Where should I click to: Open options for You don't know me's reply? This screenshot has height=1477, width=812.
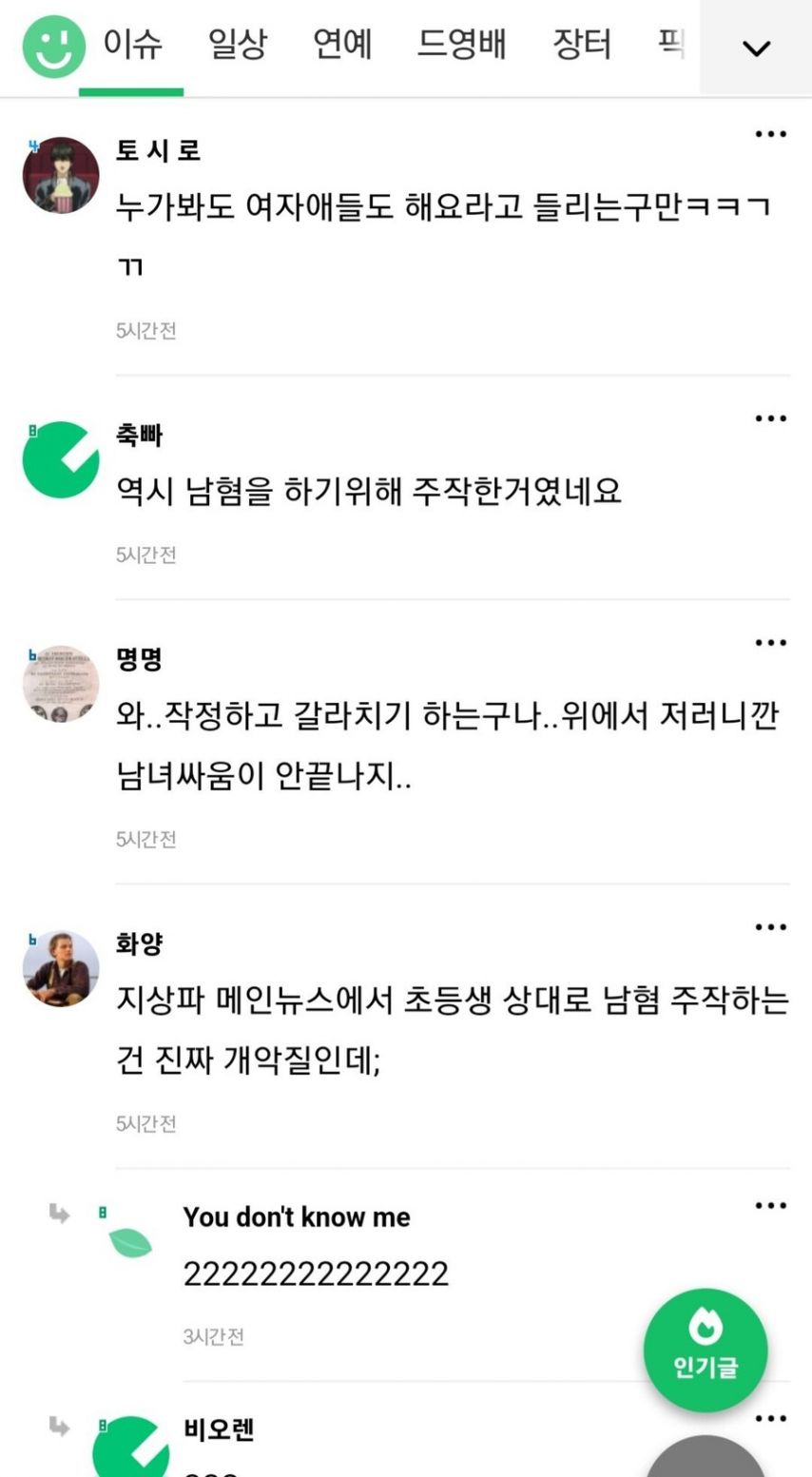[770, 1206]
